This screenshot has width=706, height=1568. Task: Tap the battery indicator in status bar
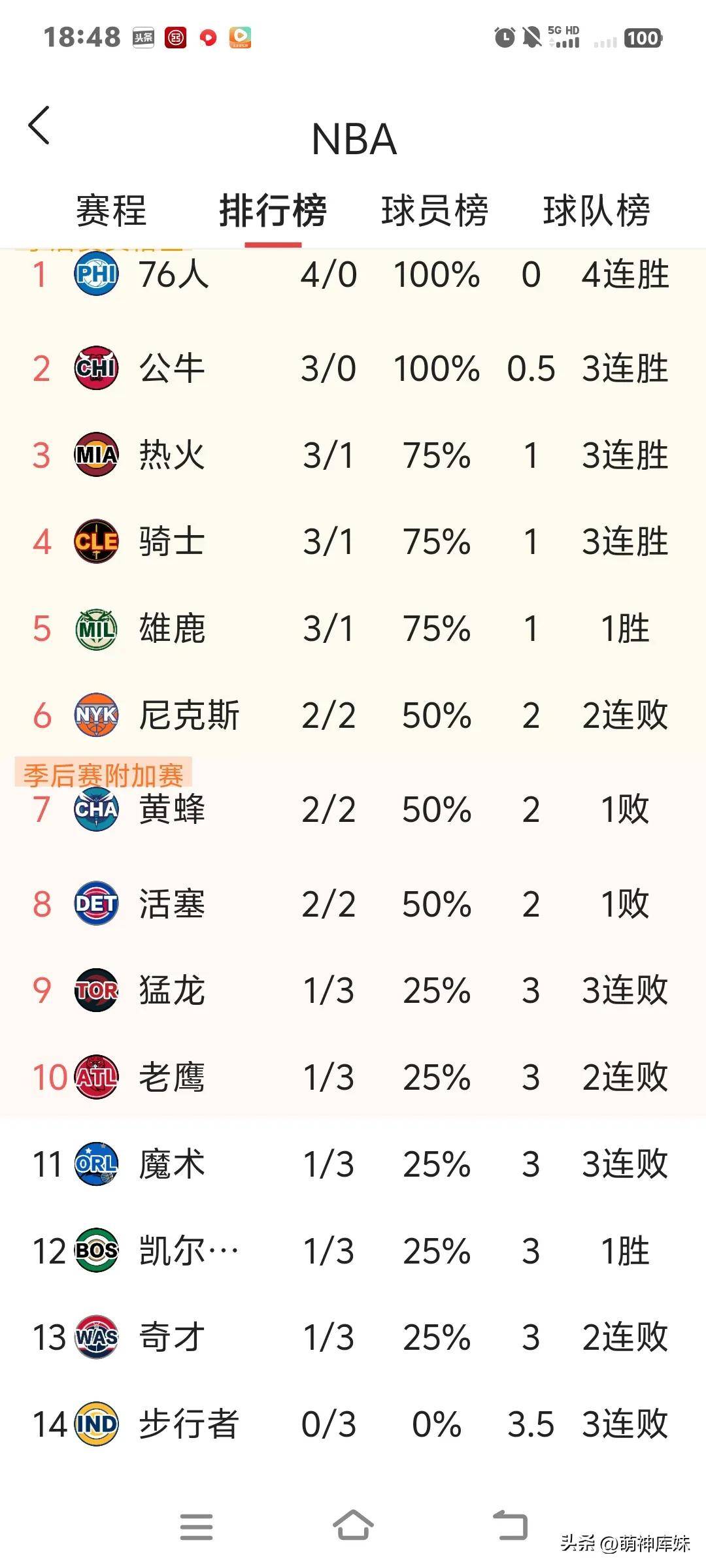point(643,39)
